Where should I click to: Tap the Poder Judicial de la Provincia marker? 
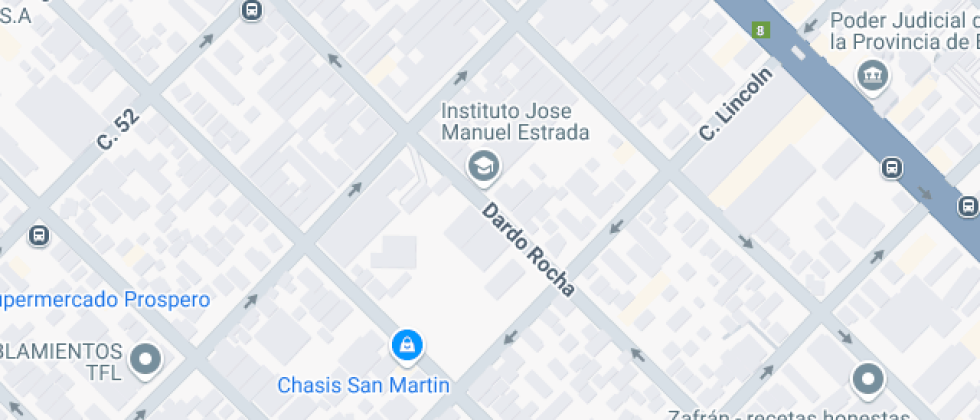[x=872, y=77]
